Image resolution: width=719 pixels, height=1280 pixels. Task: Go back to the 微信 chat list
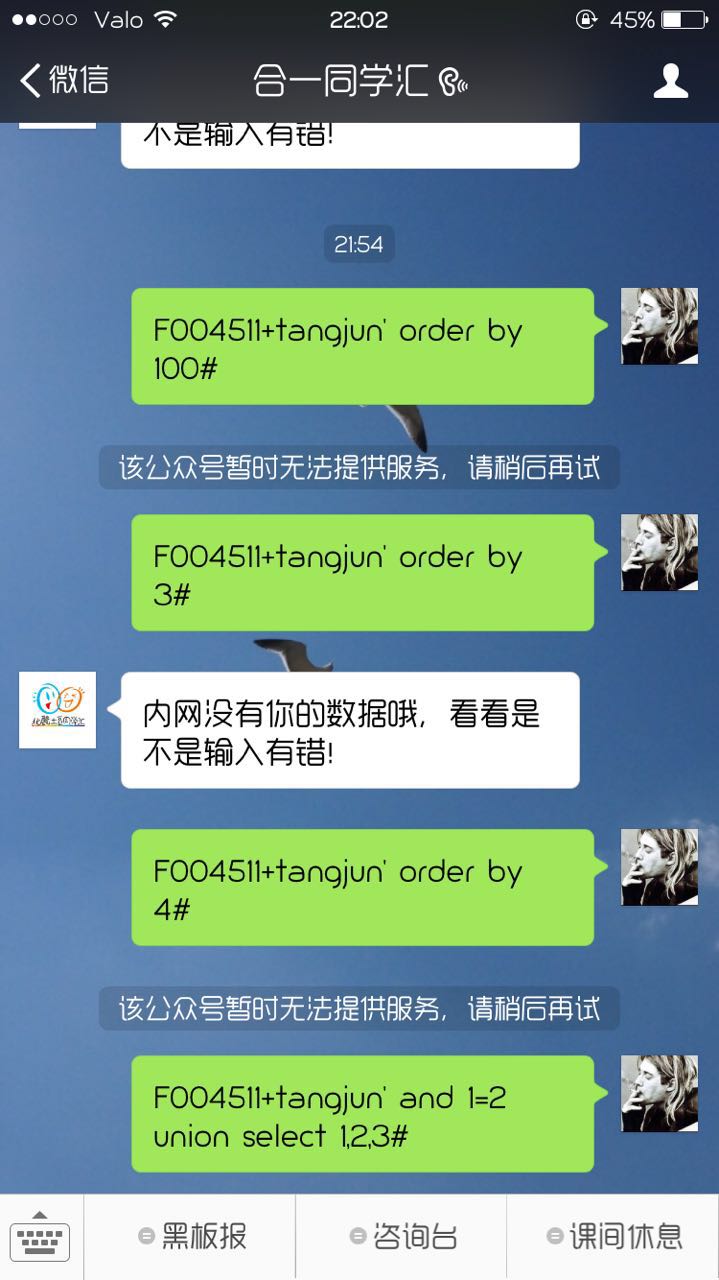64,80
